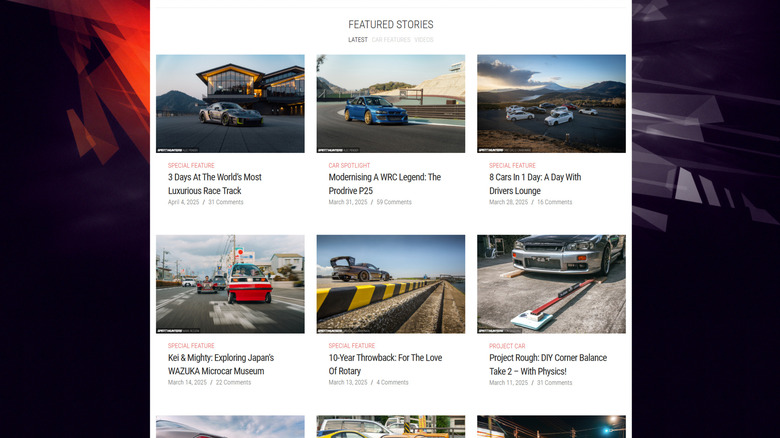780x438 pixels.
Task: Open Project Car category label
Action: click(507, 346)
